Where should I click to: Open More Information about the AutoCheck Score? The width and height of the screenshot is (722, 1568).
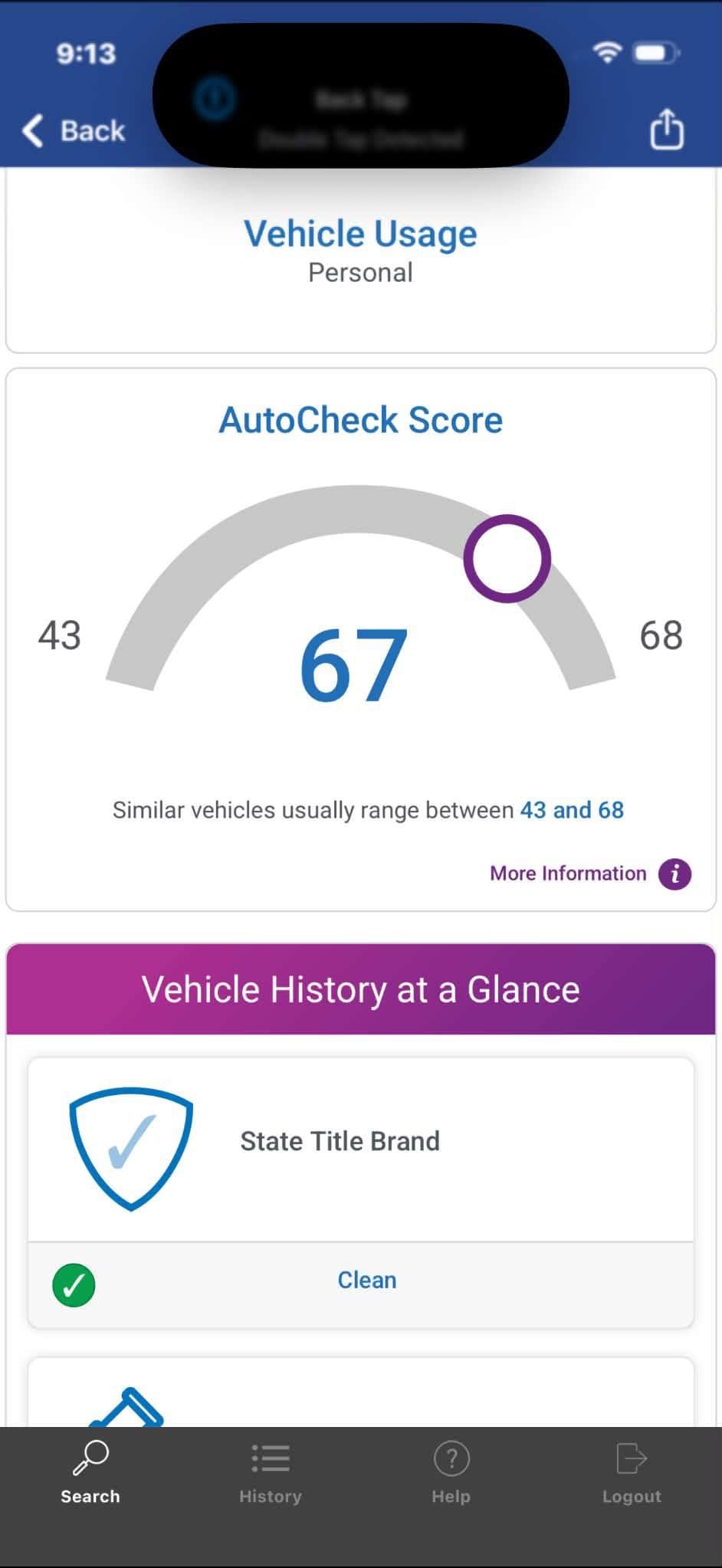coord(590,874)
